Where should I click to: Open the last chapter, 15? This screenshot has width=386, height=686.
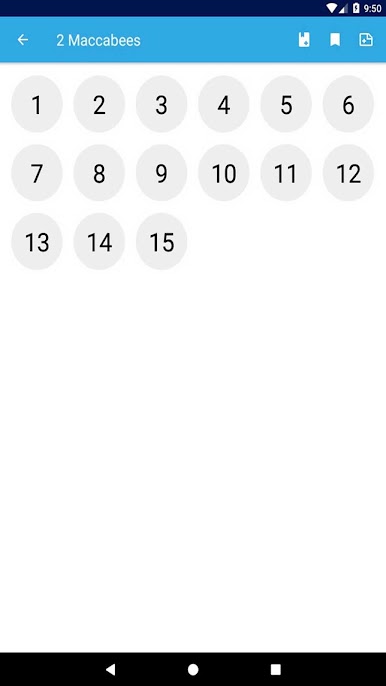coord(161,242)
